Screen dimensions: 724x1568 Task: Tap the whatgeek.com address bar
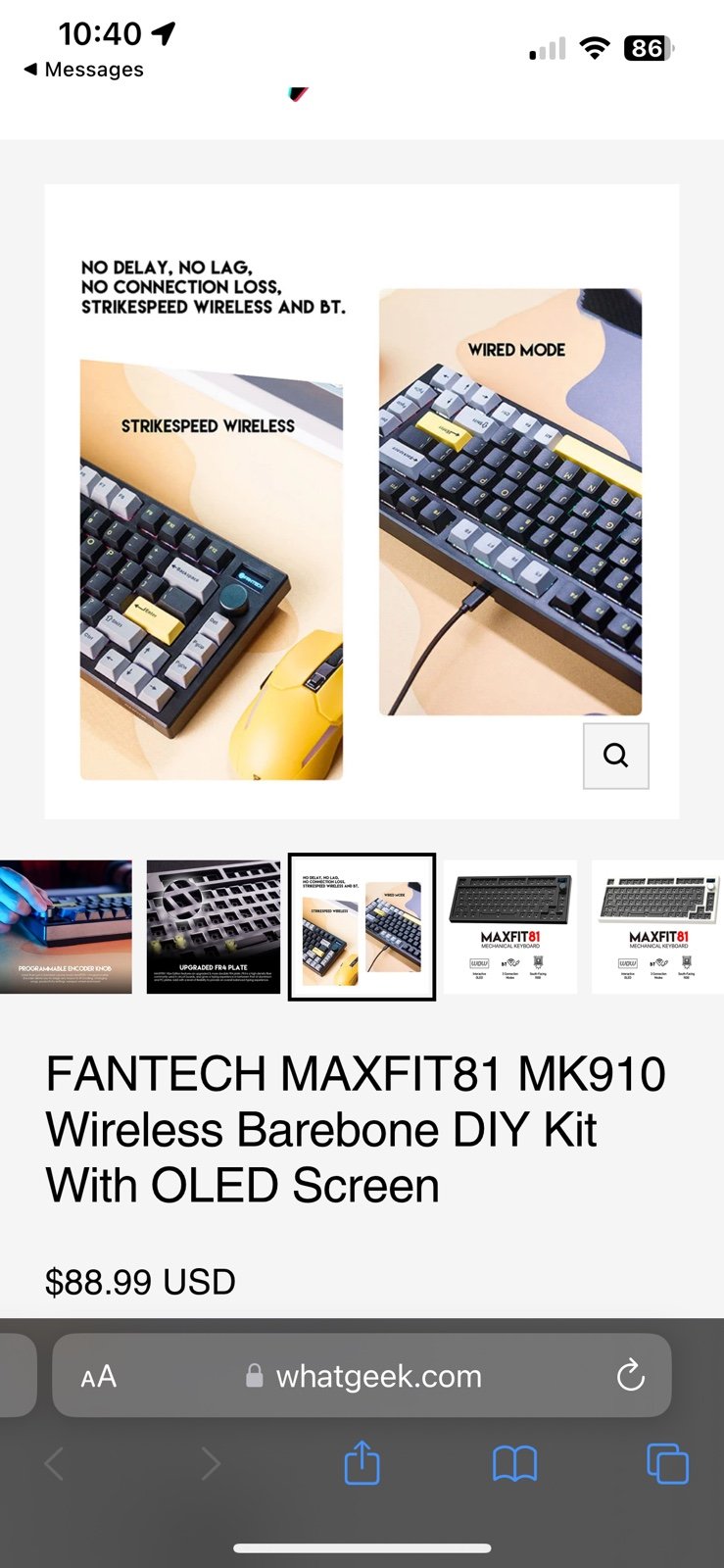362,1376
